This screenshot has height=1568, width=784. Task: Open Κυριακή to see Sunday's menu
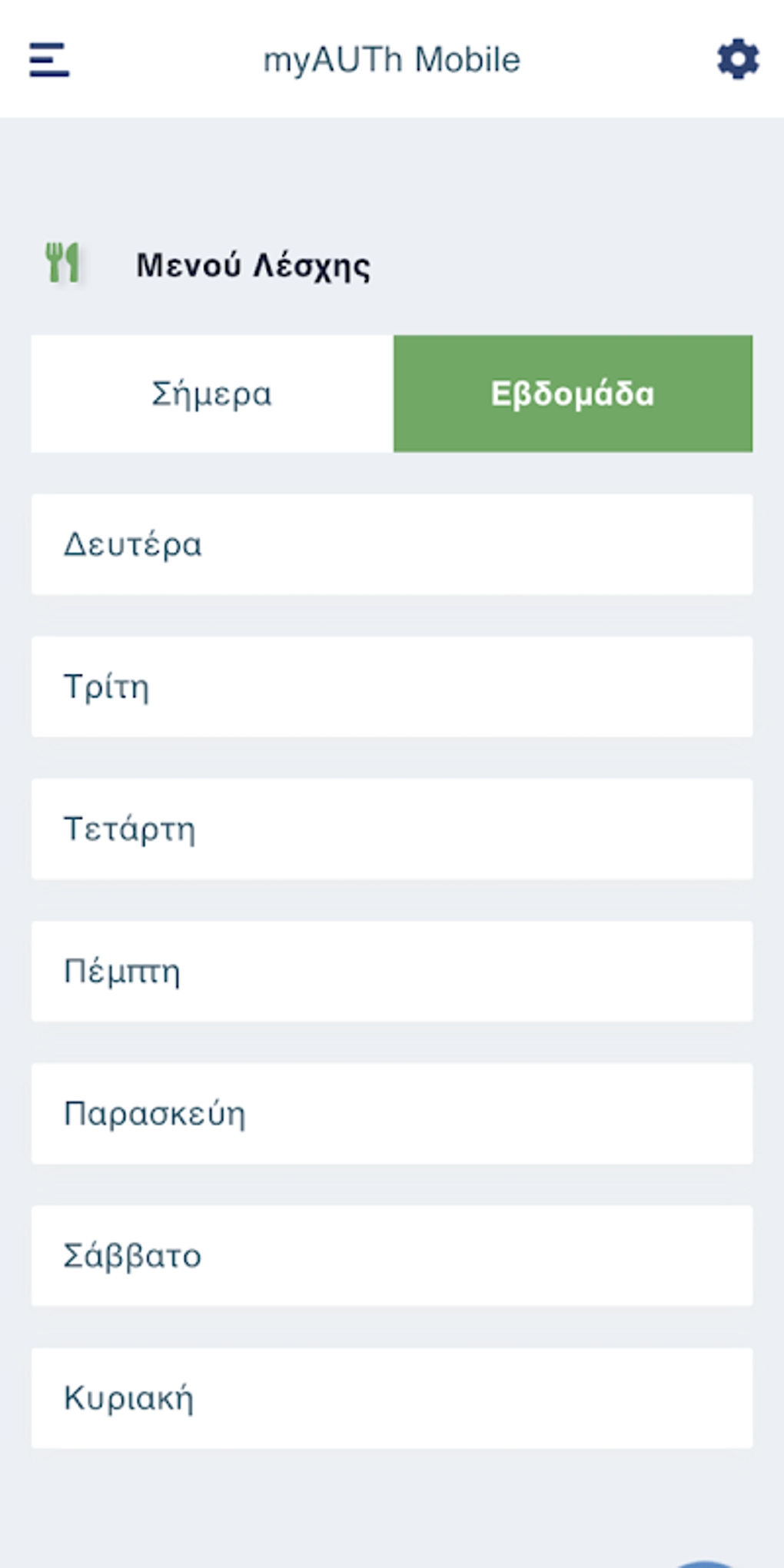[391, 1397]
